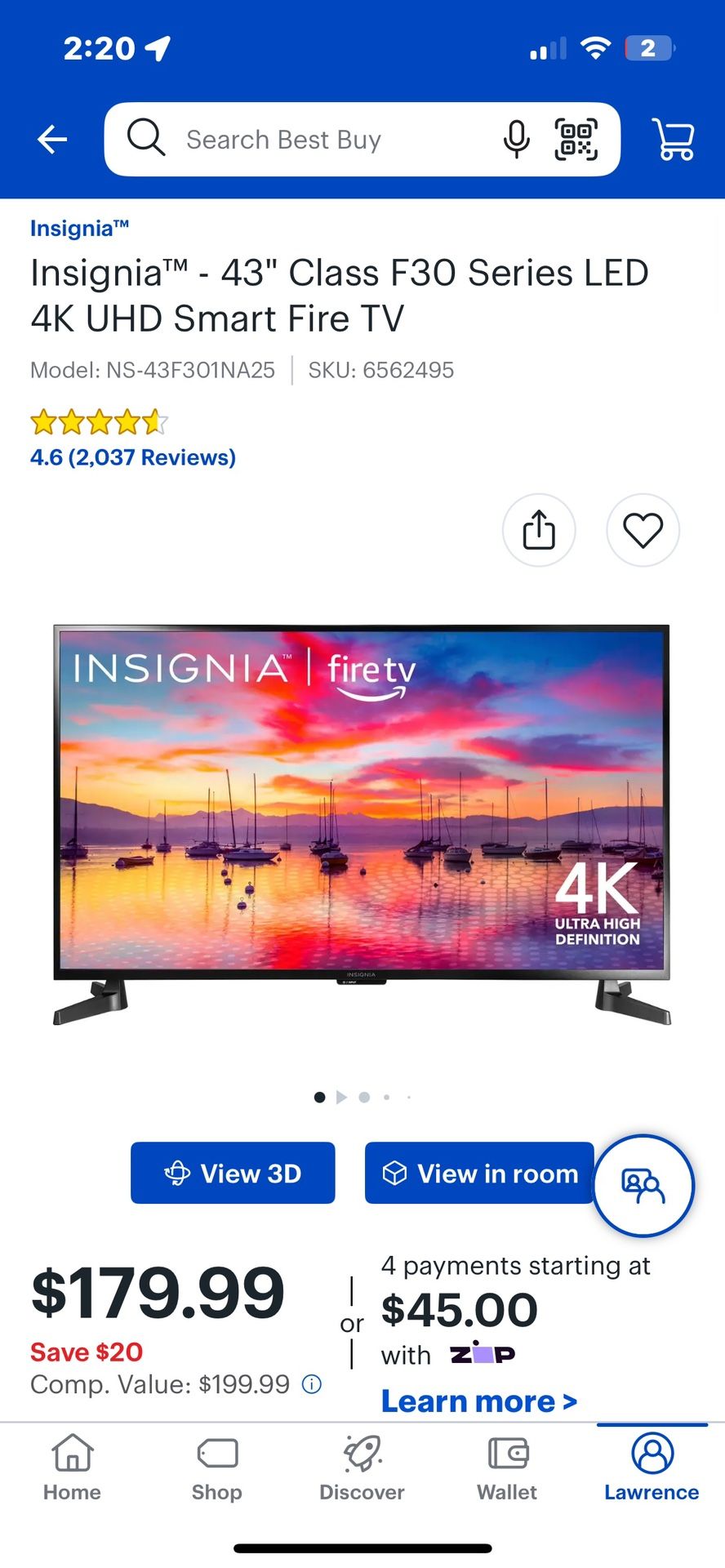Tap Learn more about Zip payments
This screenshot has height=1568, width=725.
[479, 1401]
